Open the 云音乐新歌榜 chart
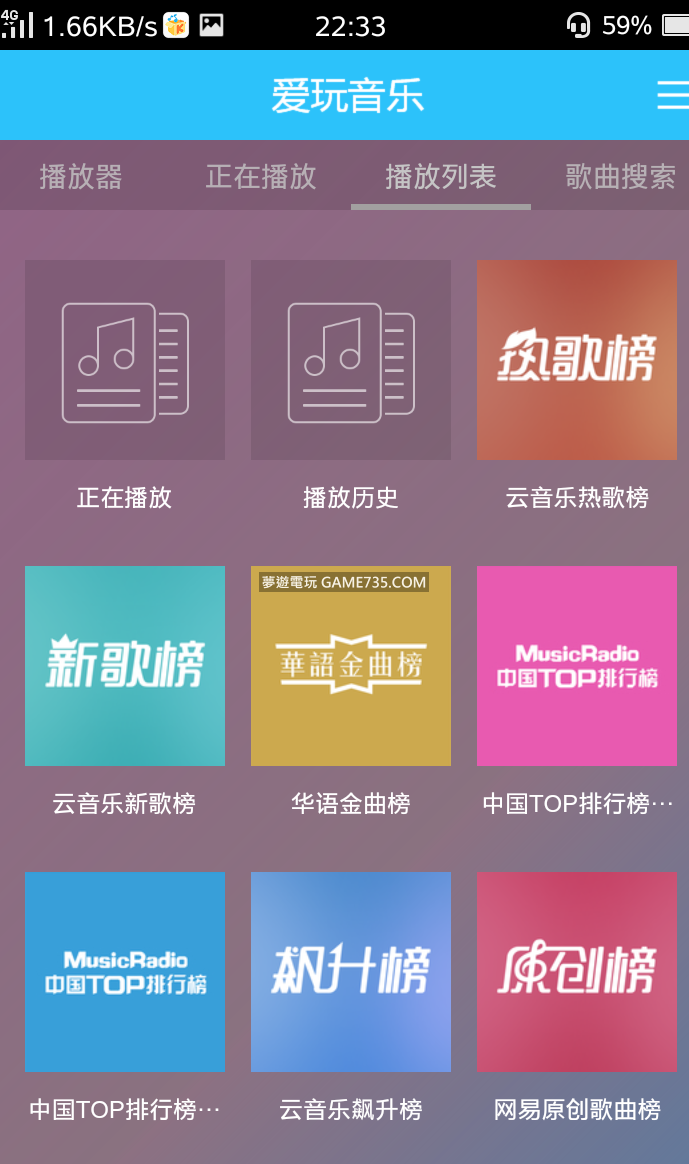Viewport: 689px width, 1164px height. (x=125, y=666)
